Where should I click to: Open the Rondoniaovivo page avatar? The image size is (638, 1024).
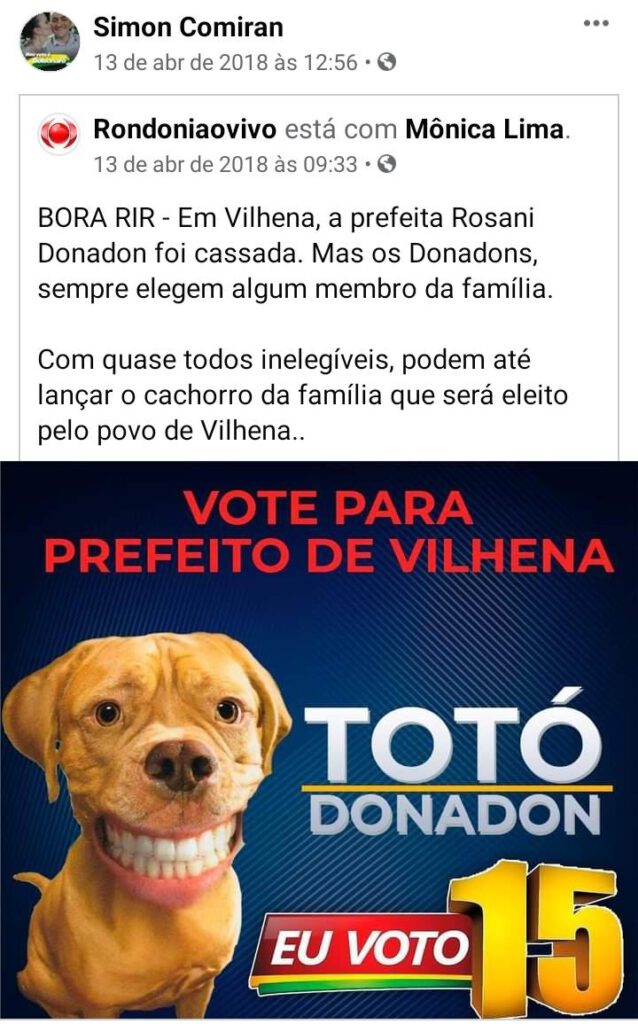click(x=59, y=134)
